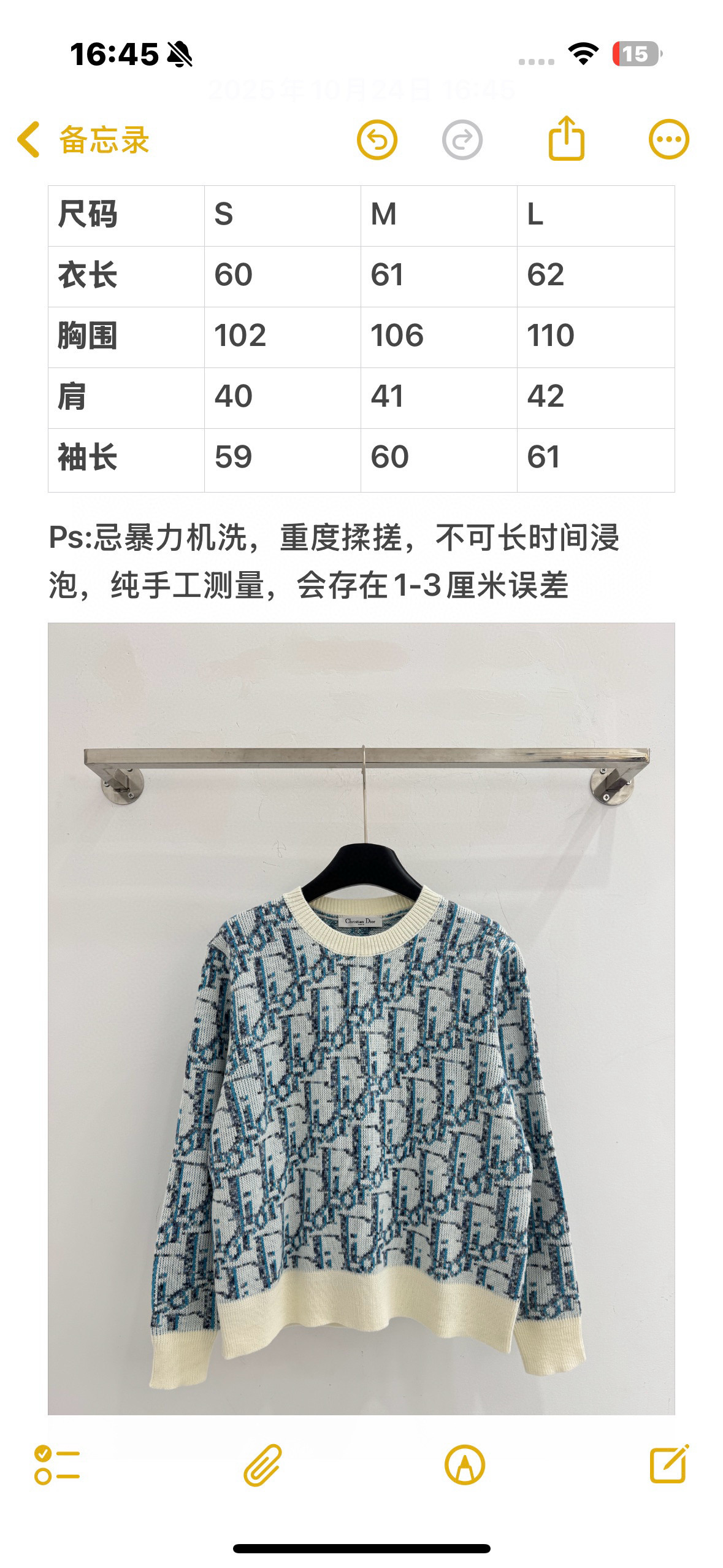Viewport: 723px width, 1568px height.
Task: Tap the redo arrow icon
Action: coord(462,140)
